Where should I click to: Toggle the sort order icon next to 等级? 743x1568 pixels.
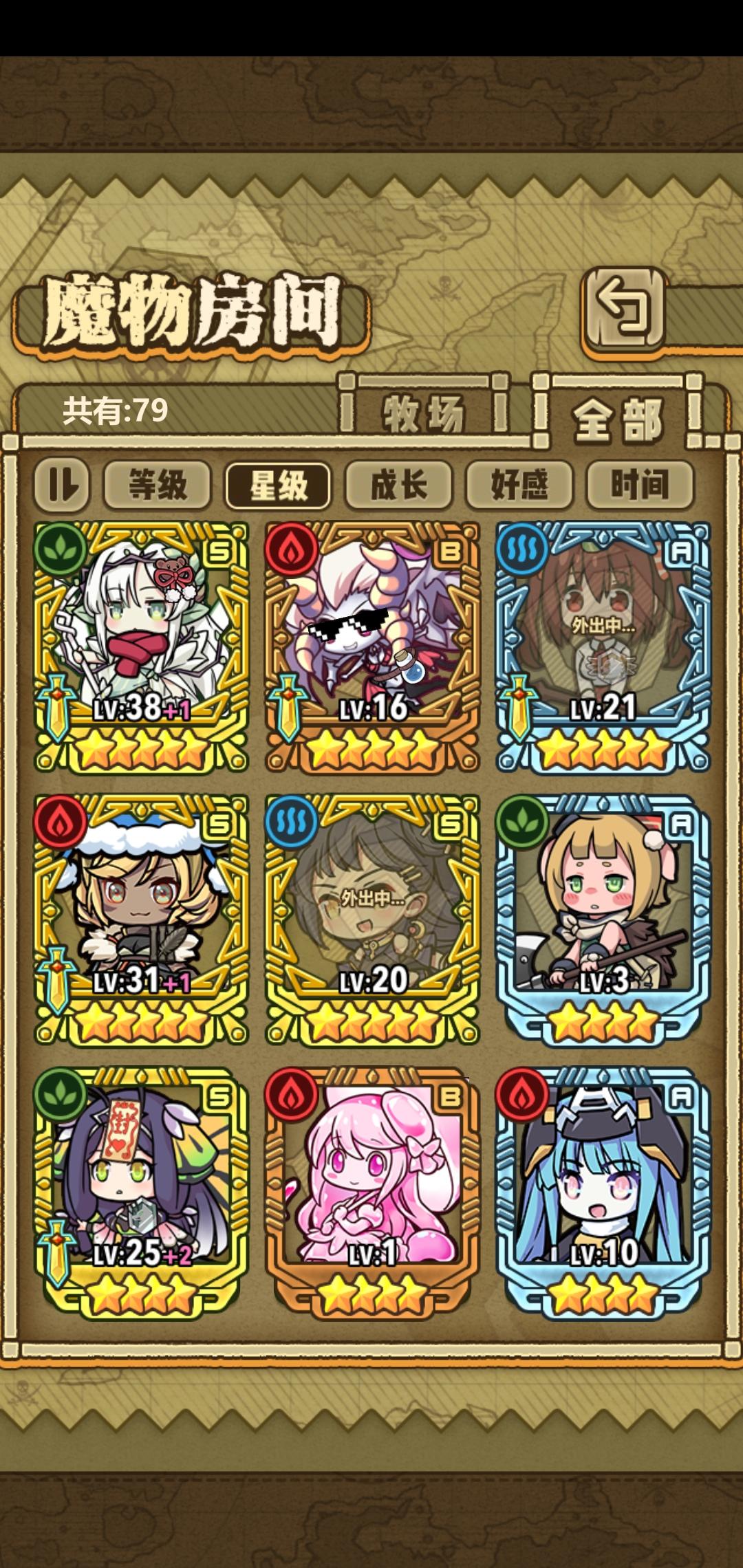tap(64, 486)
